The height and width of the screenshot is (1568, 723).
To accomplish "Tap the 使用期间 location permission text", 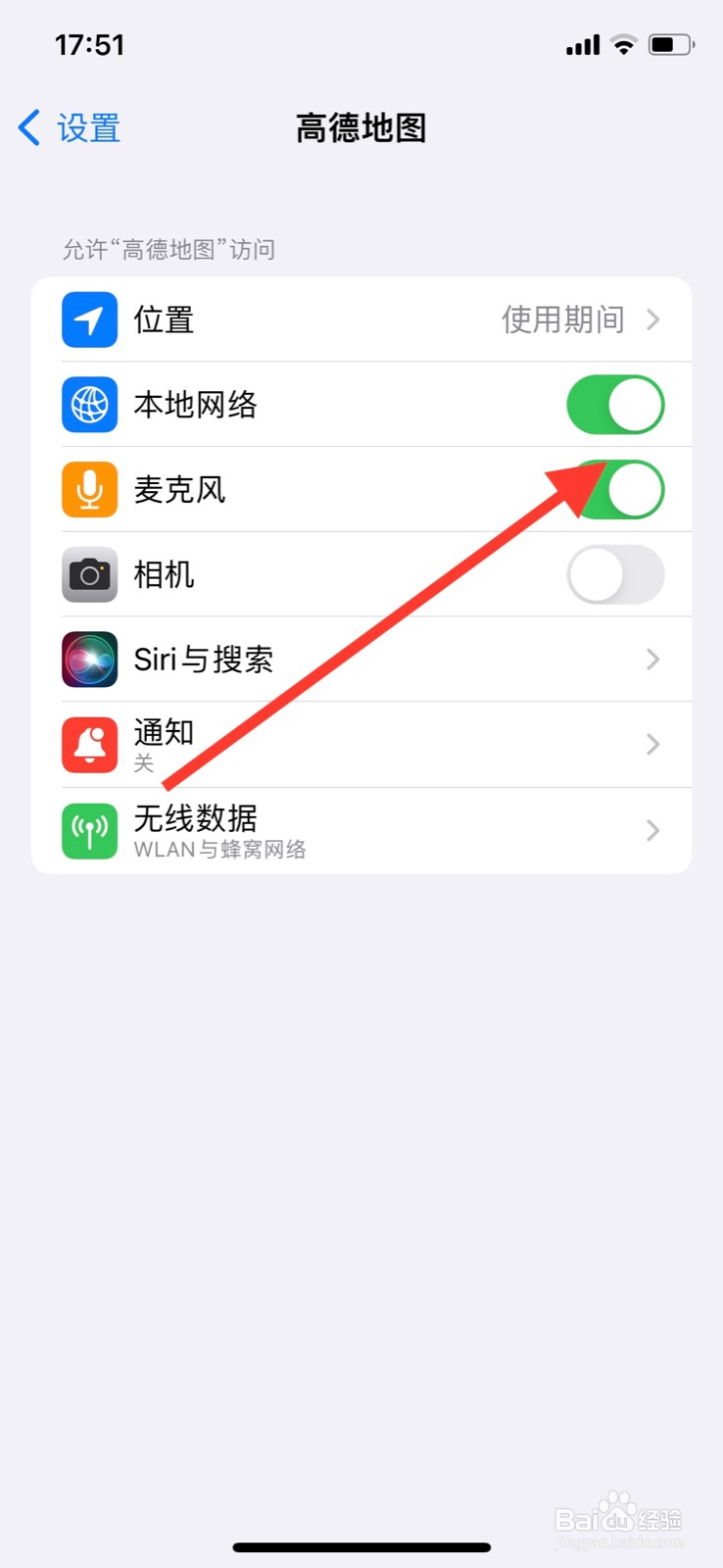I will pos(563,318).
